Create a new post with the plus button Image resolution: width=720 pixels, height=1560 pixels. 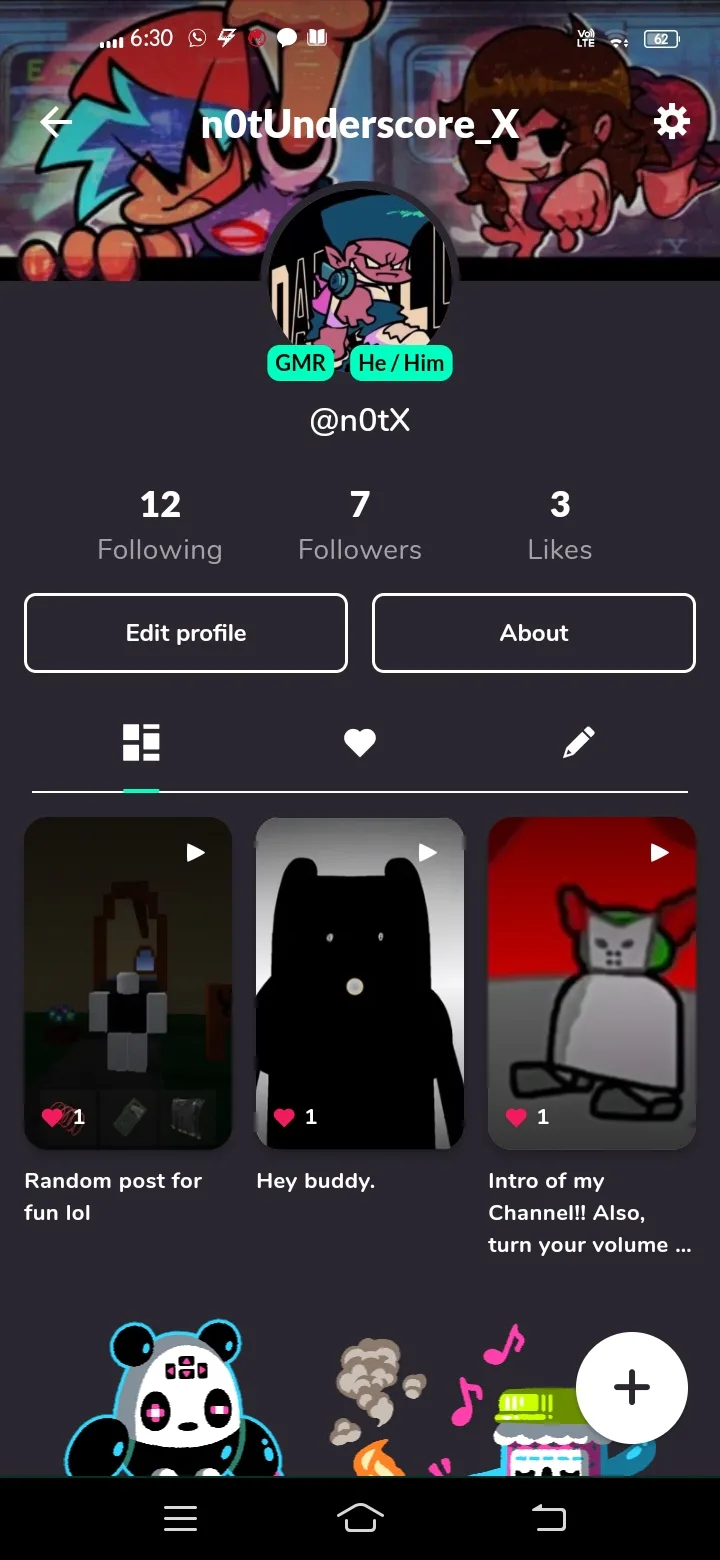tap(631, 1387)
